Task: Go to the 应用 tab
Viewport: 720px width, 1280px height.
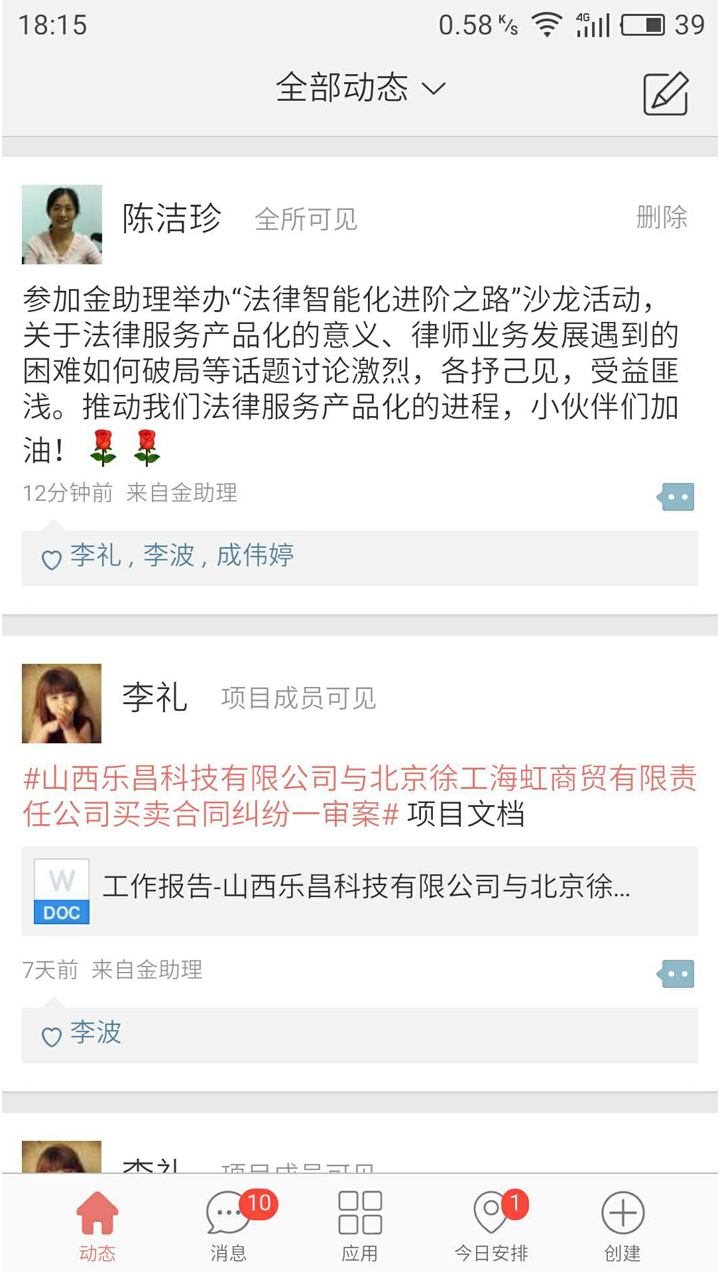Action: [x=360, y=1226]
